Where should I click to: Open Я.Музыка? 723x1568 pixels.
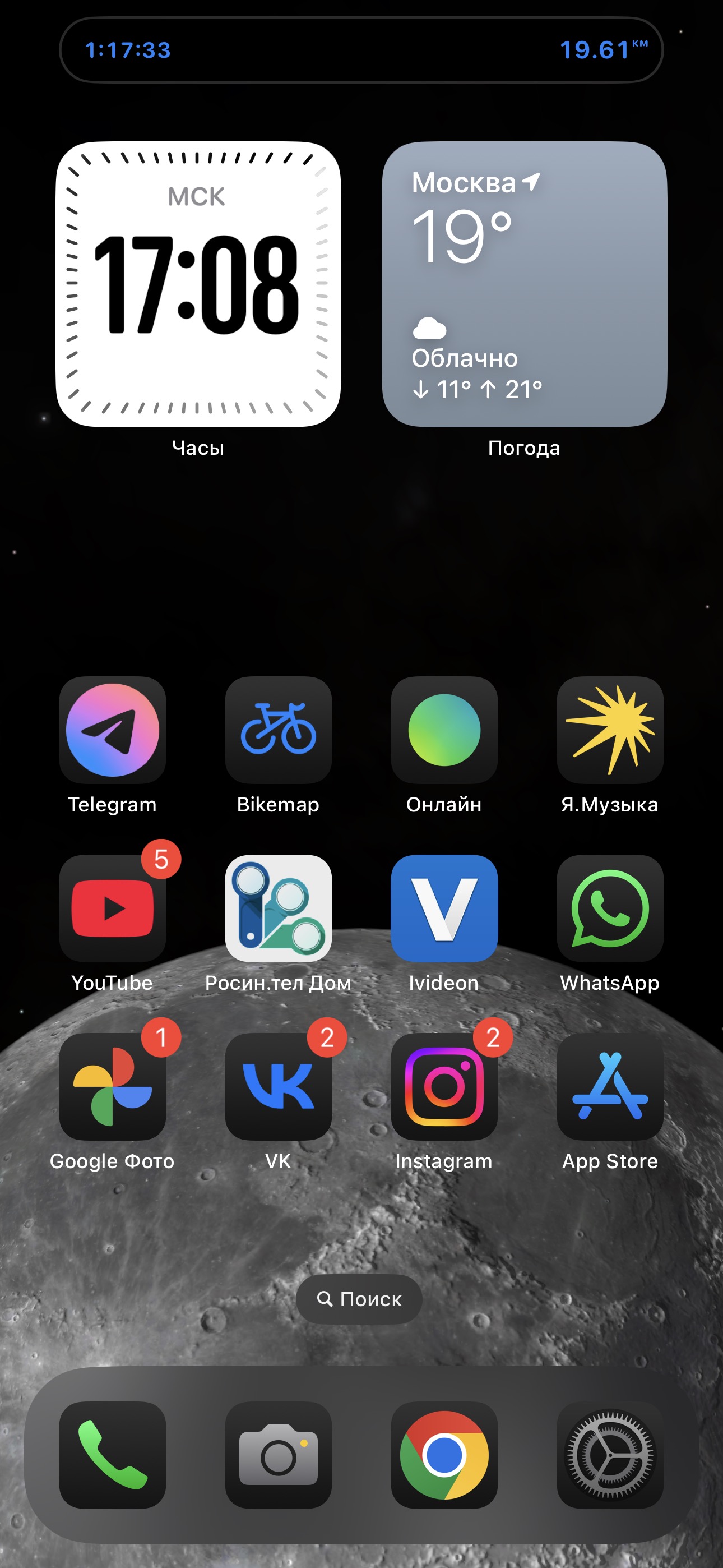[610, 730]
